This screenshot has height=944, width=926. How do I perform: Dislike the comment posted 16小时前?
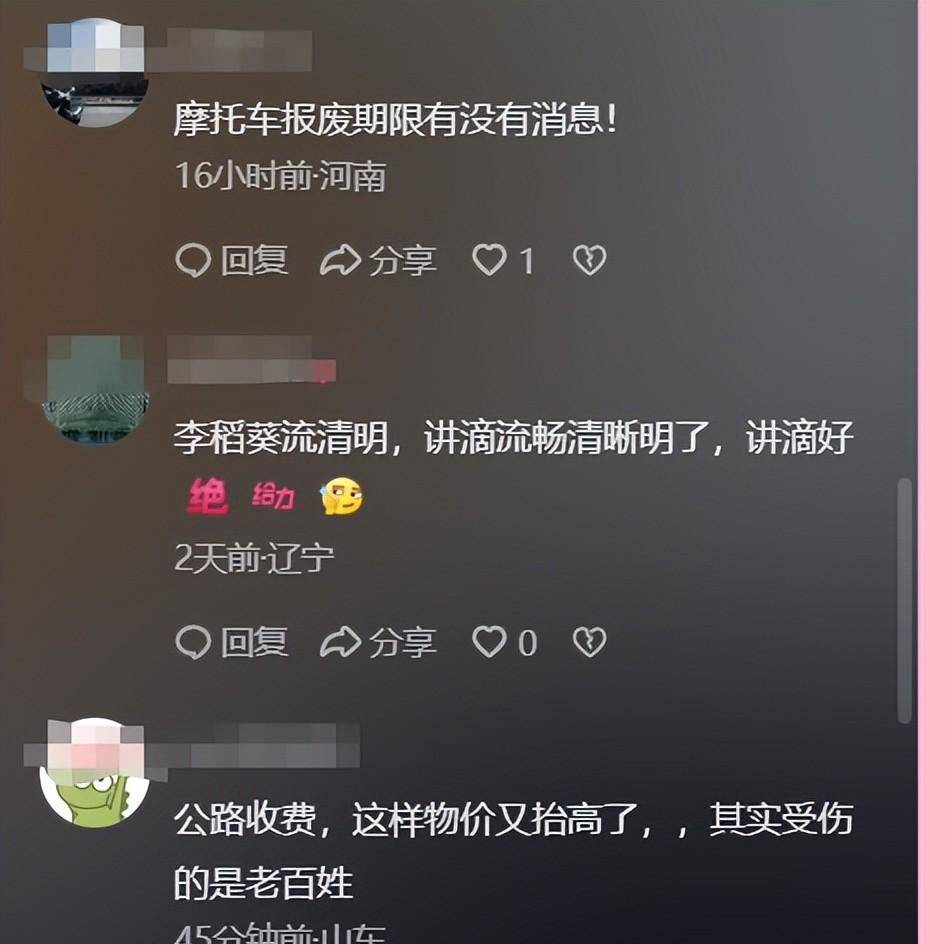[x=589, y=261]
